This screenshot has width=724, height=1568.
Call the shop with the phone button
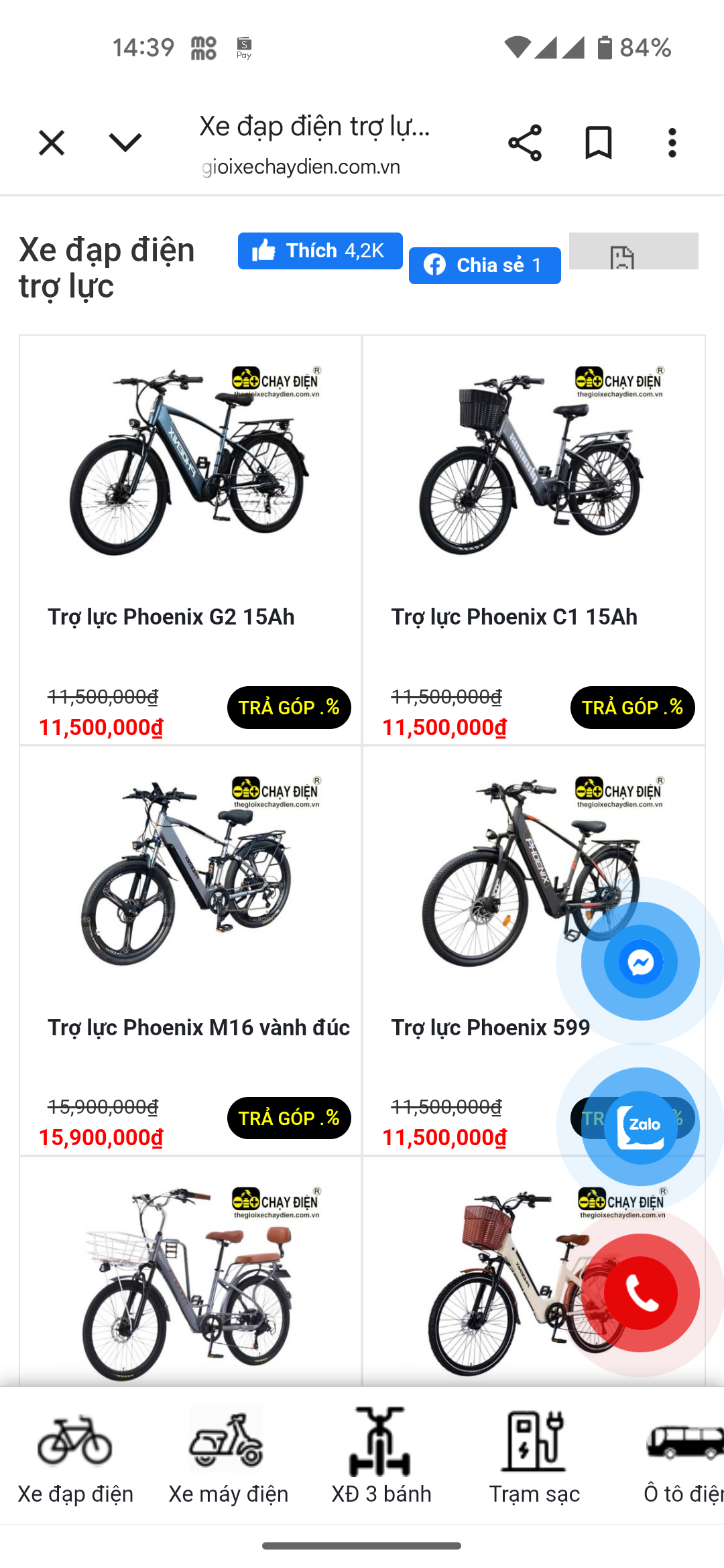point(641,1293)
